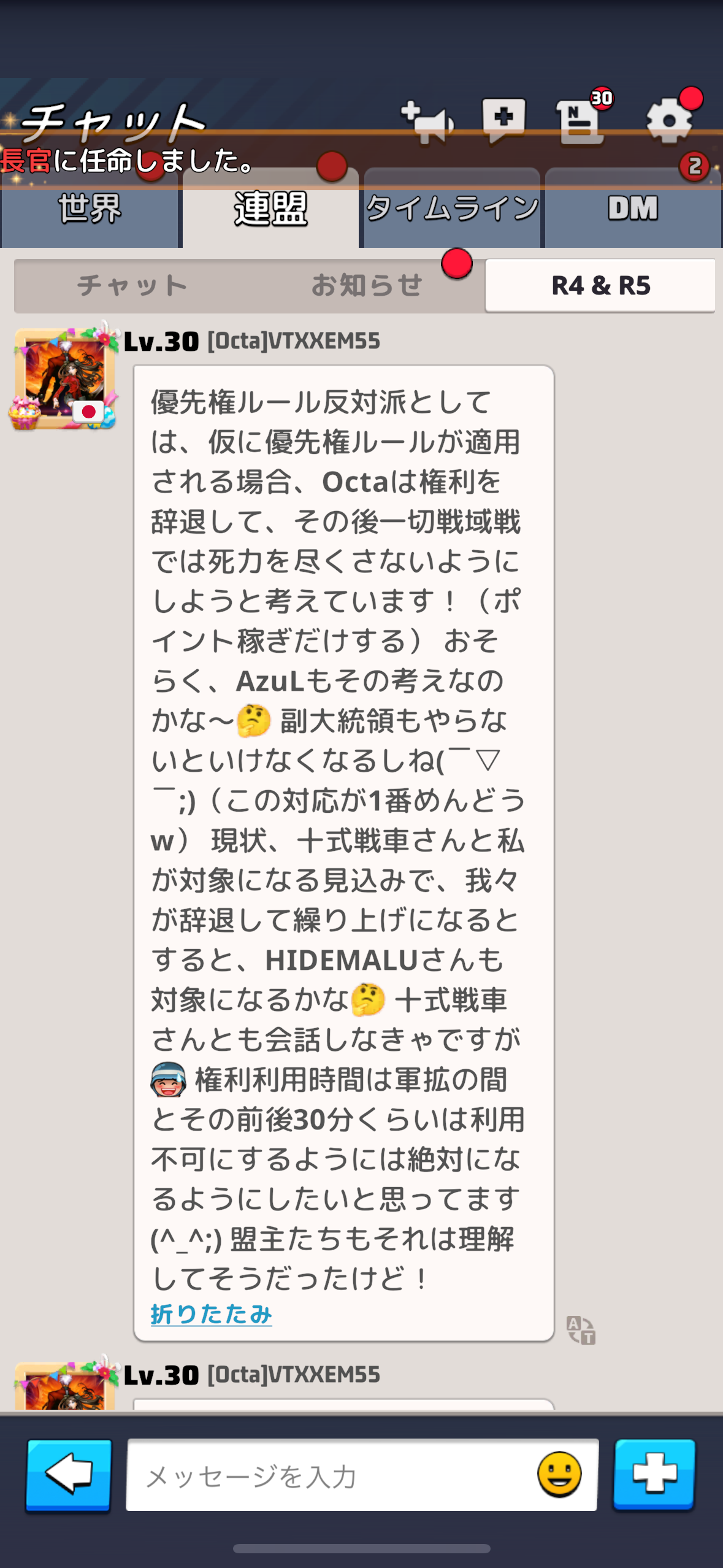
Task: Collapse the message with 折りたたみ
Action: coord(211,1314)
